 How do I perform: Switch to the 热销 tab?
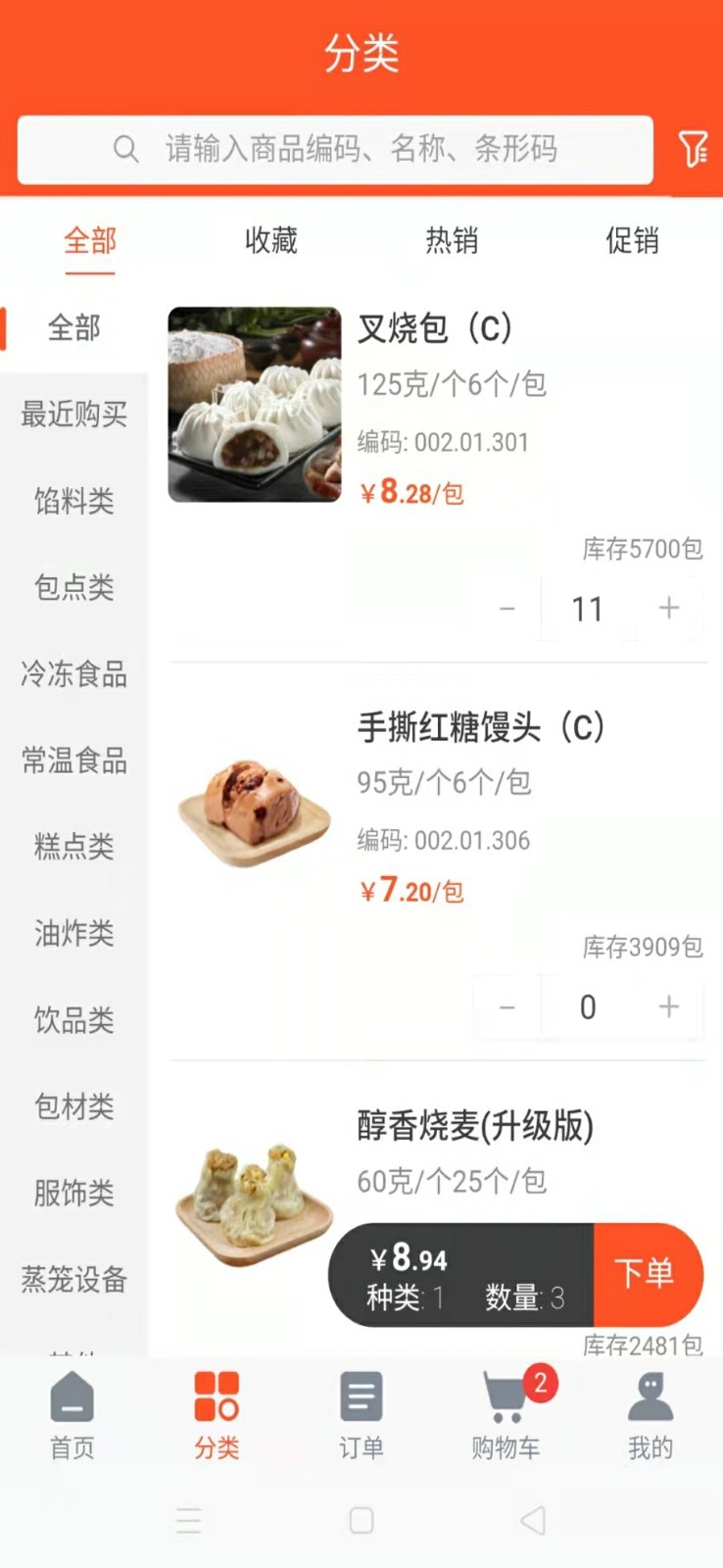(x=452, y=241)
